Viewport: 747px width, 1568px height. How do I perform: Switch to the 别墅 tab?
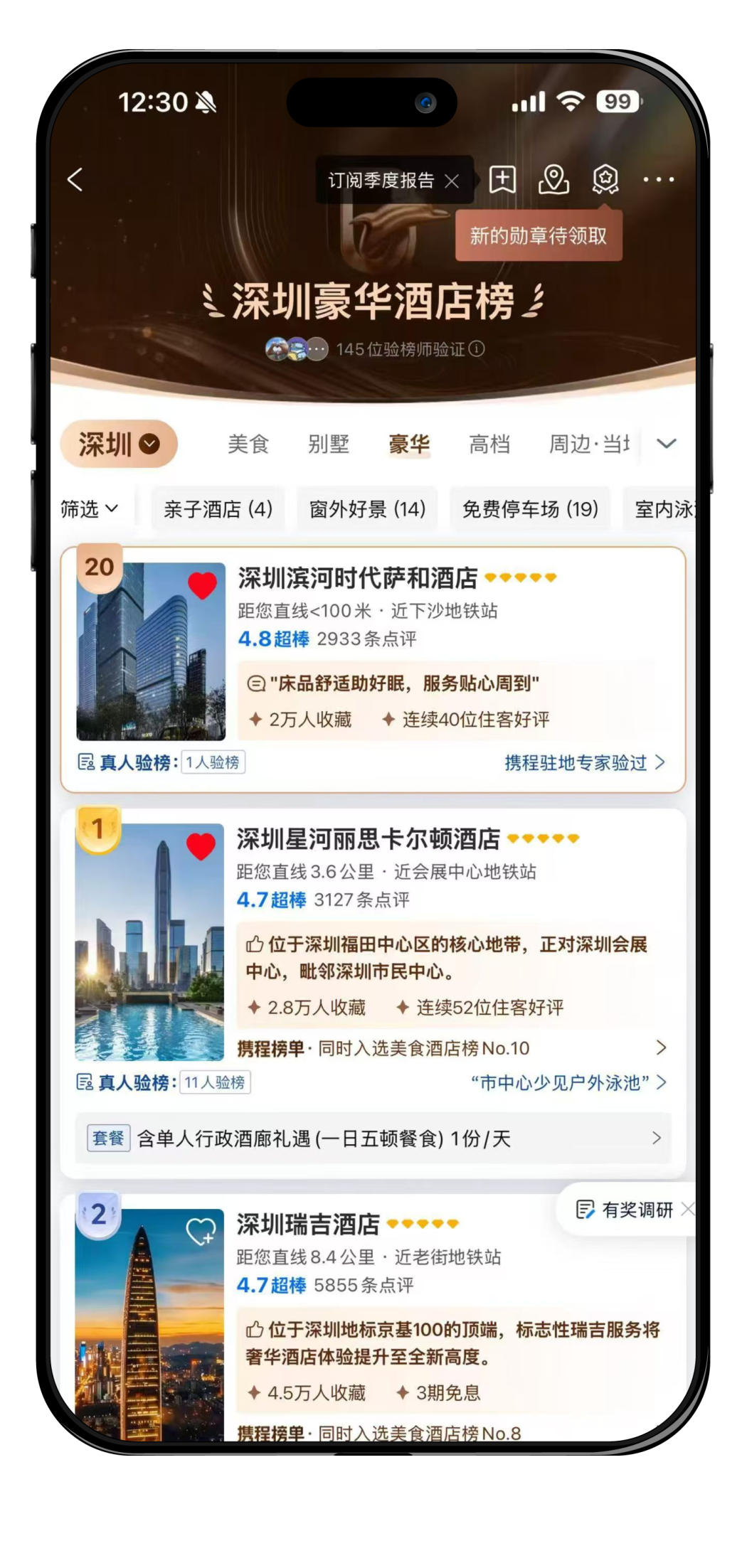pos(328,444)
